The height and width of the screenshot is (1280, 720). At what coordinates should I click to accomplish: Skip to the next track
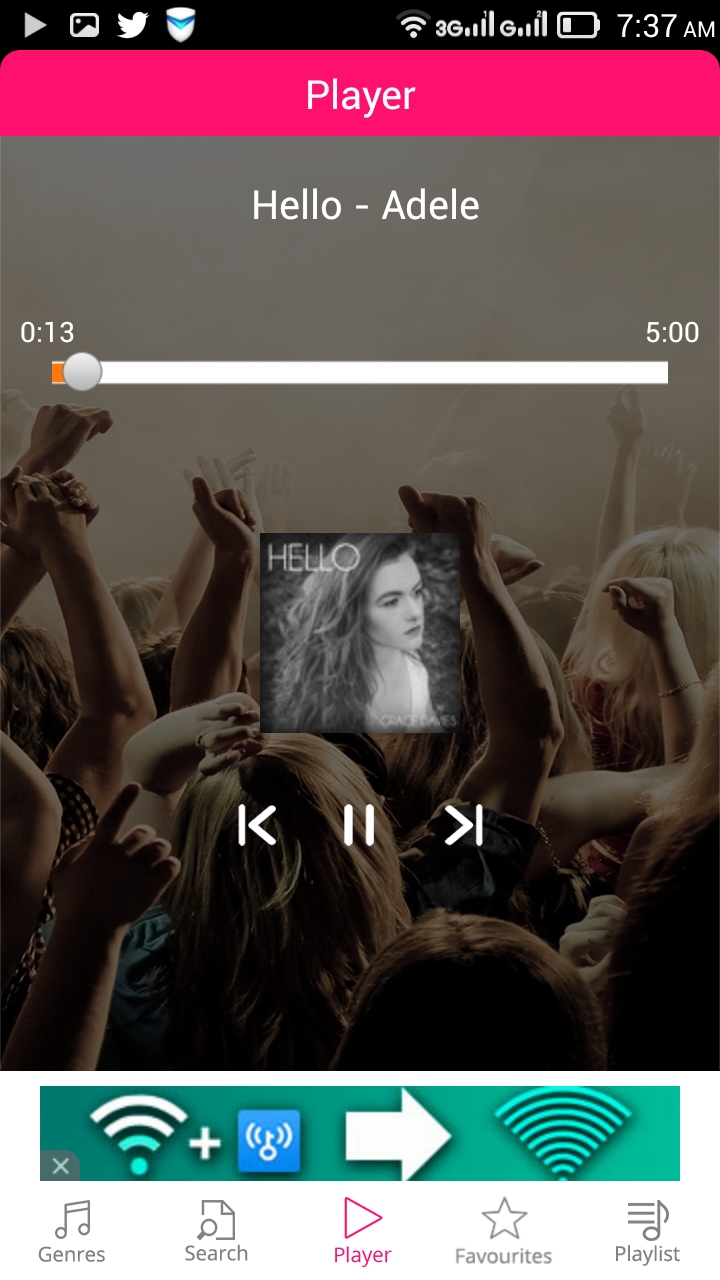pyautogui.click(x=464, y=826)
